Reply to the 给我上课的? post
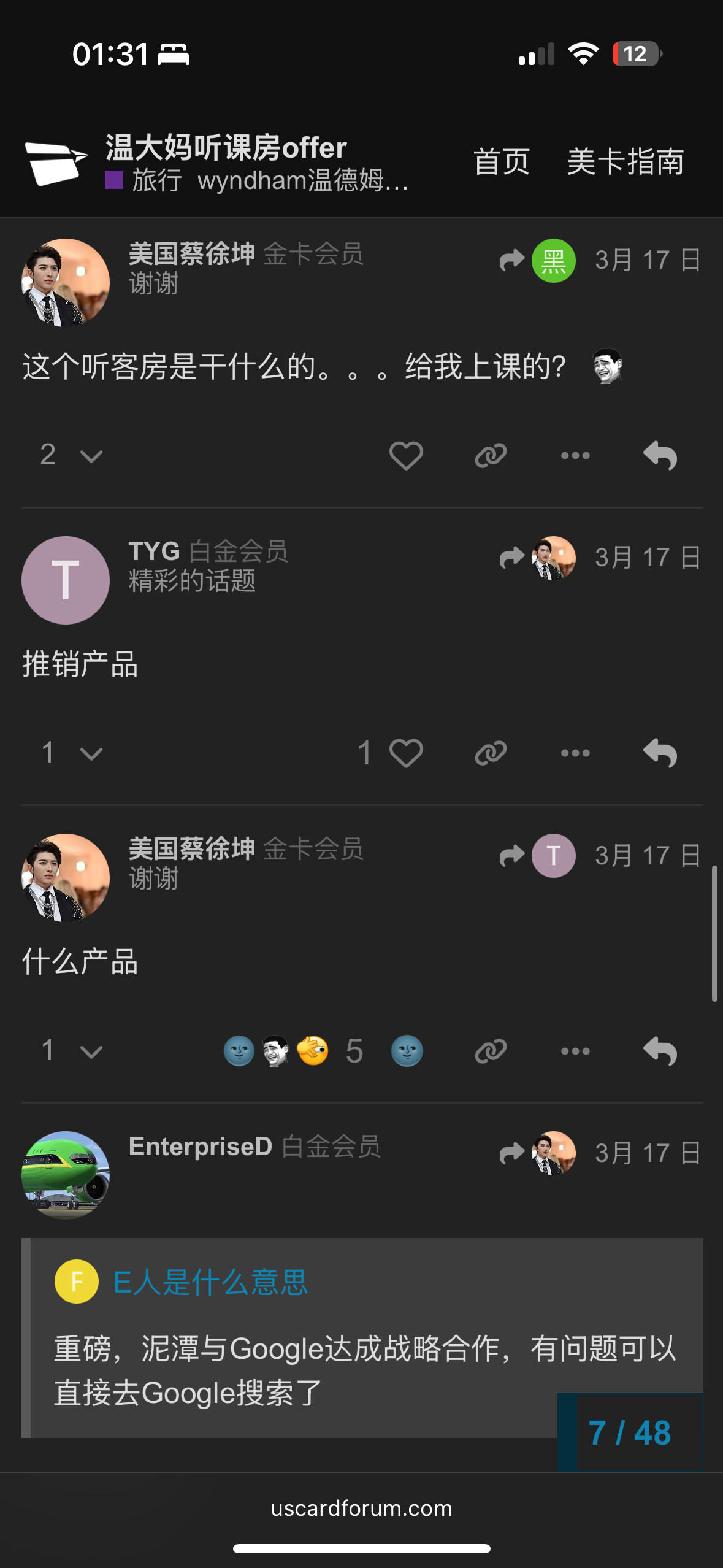The image size is (723, 1568). [x=660, y=456]
